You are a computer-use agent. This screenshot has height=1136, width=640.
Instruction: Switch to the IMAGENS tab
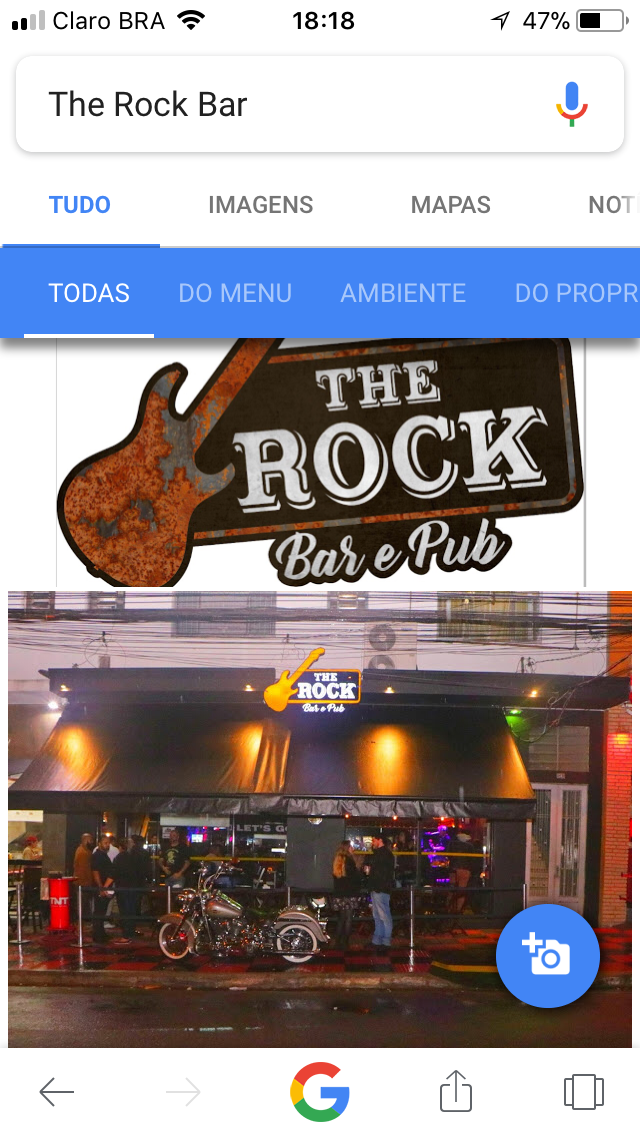pos(260,205)
